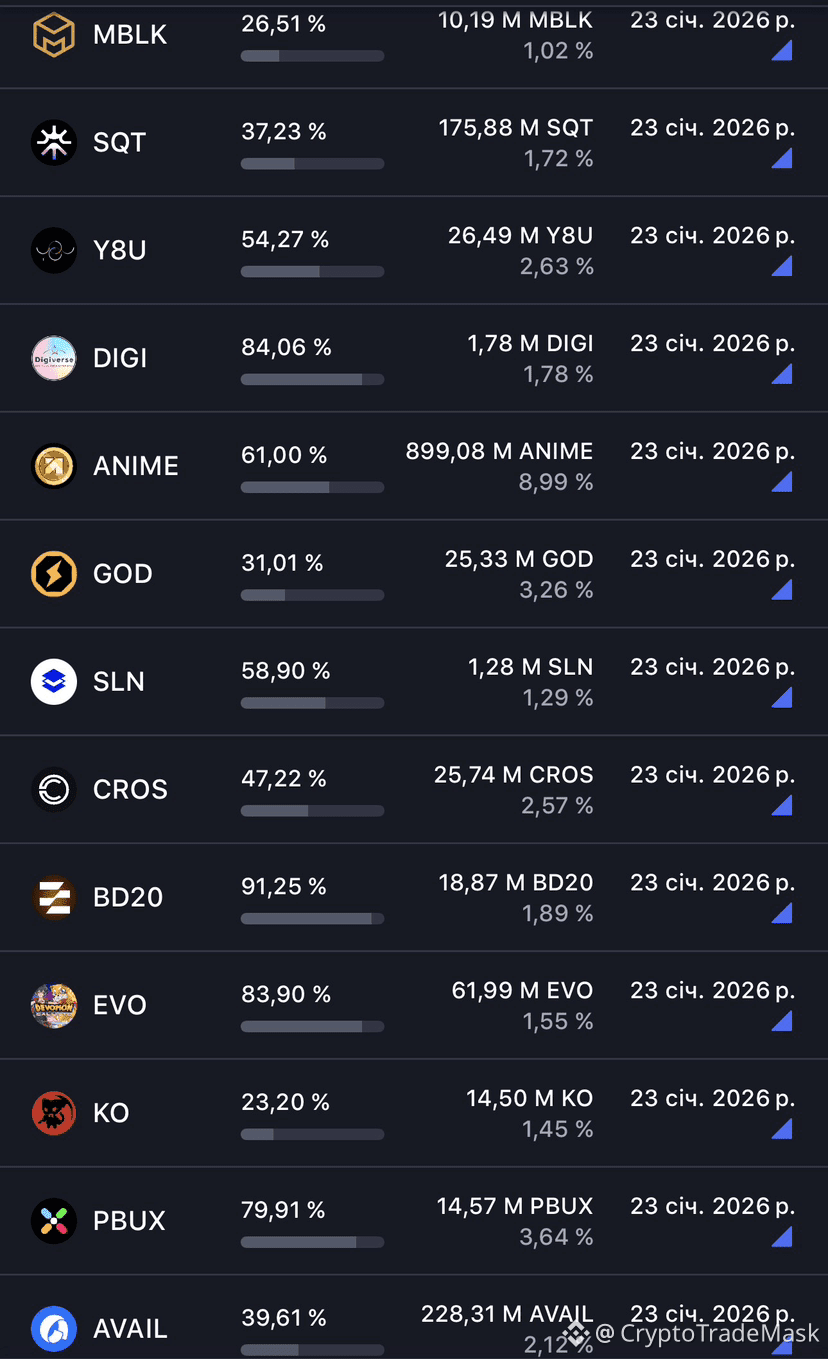
Task: Select the 23 січ. 2026 date on GOD row
Action: tap(712, 558)
